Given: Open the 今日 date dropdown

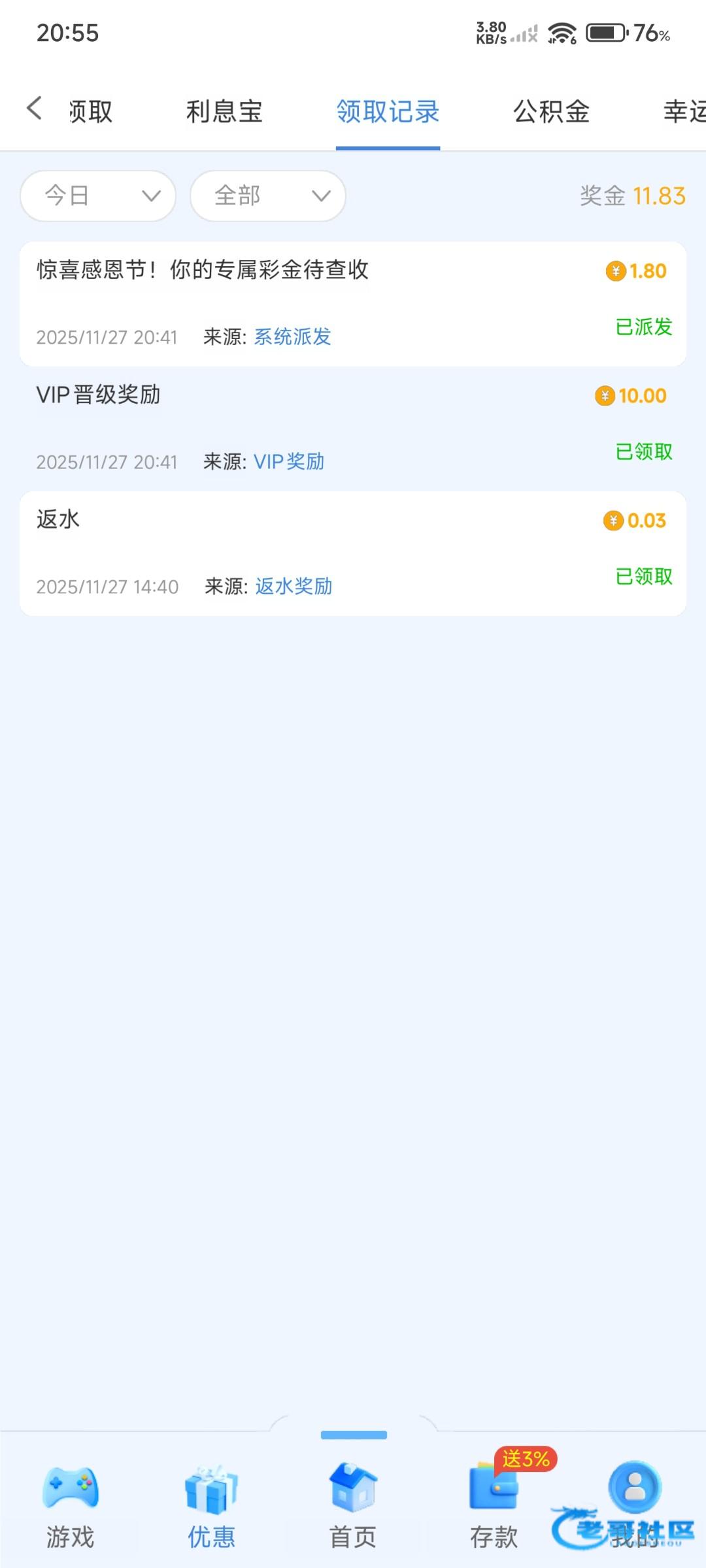Looking at the screenshot, I should pos(98,196).
